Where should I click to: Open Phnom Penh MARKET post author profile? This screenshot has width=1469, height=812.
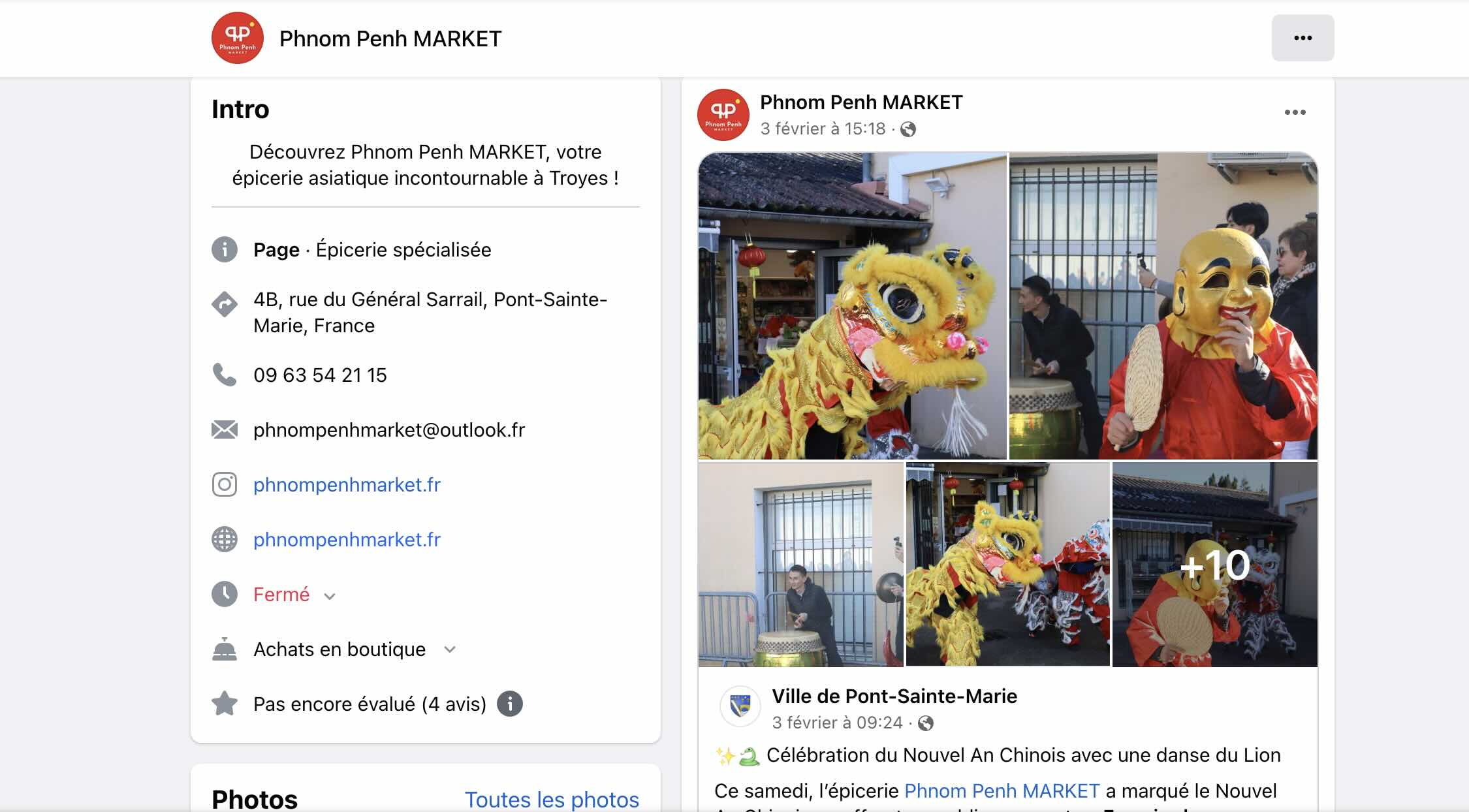pyautogui.click(x=861, y=102)
